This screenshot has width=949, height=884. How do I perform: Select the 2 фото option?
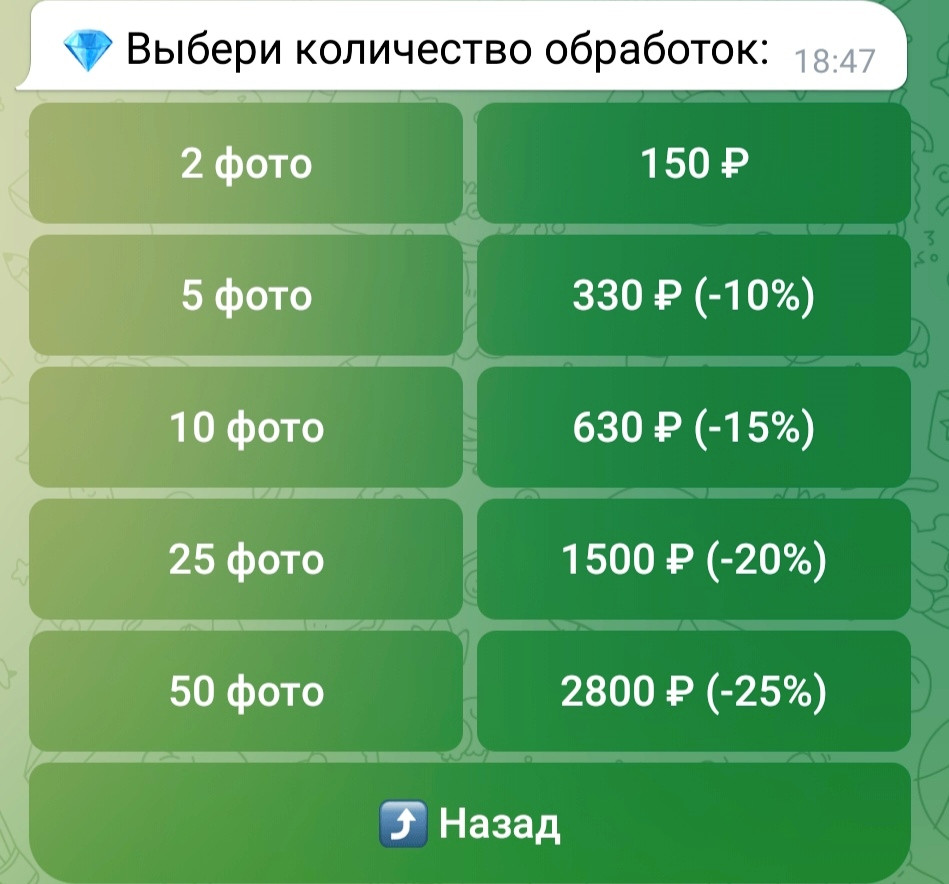[x=246, y=163]
